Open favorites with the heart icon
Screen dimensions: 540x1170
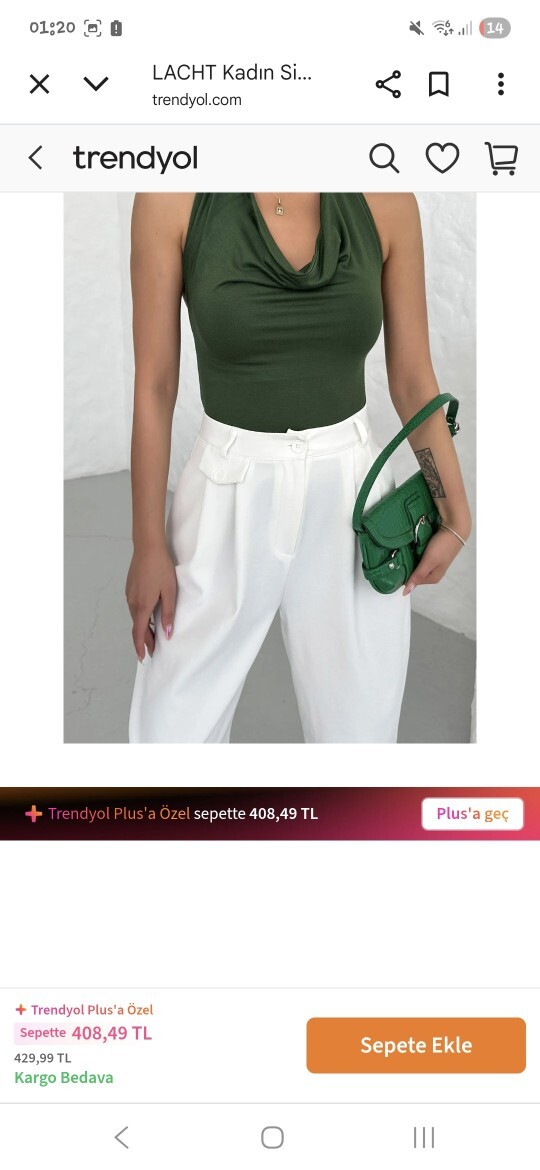click(x=442, y=158)
